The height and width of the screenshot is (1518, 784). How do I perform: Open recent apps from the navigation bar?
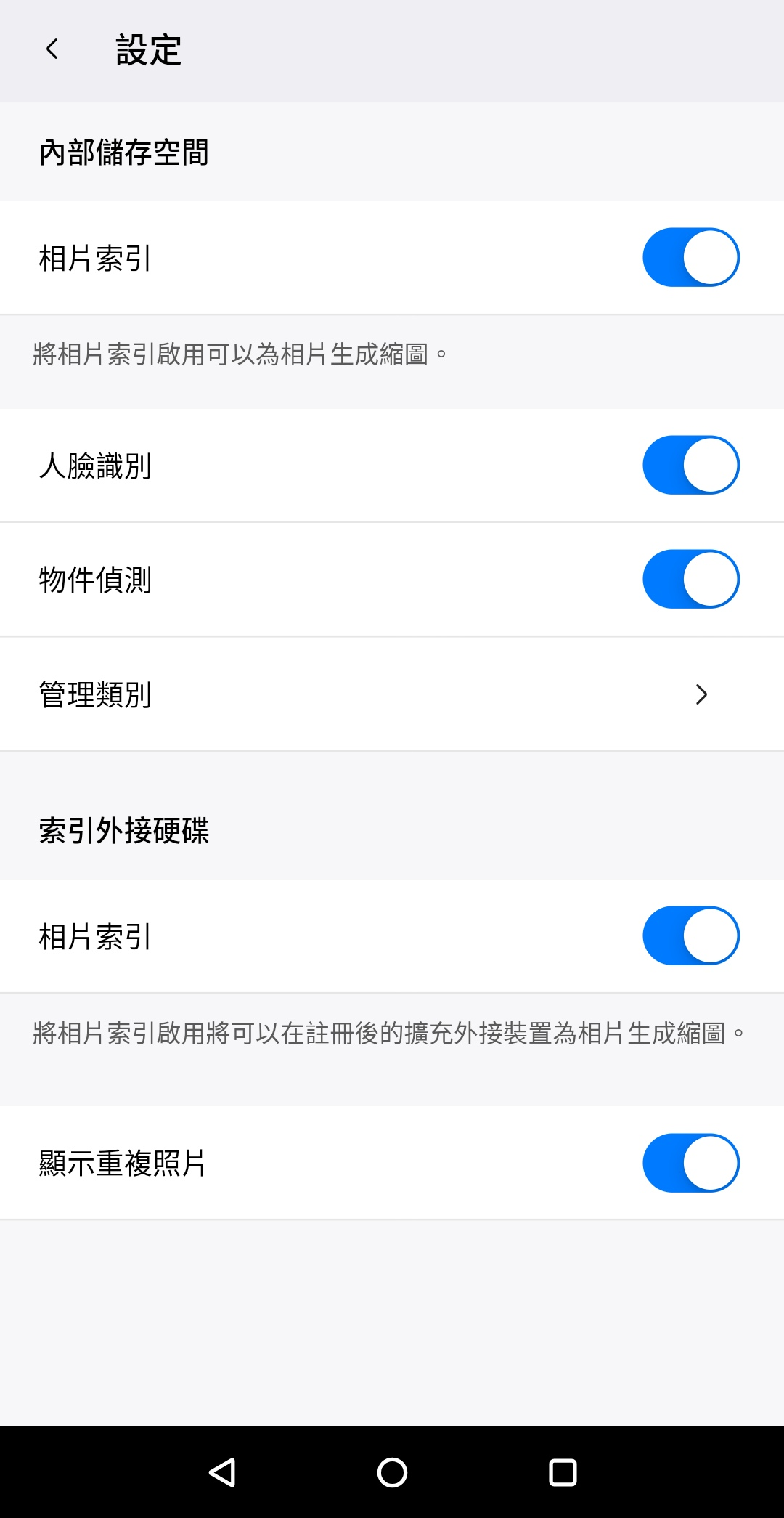[x=563, y=1472]
